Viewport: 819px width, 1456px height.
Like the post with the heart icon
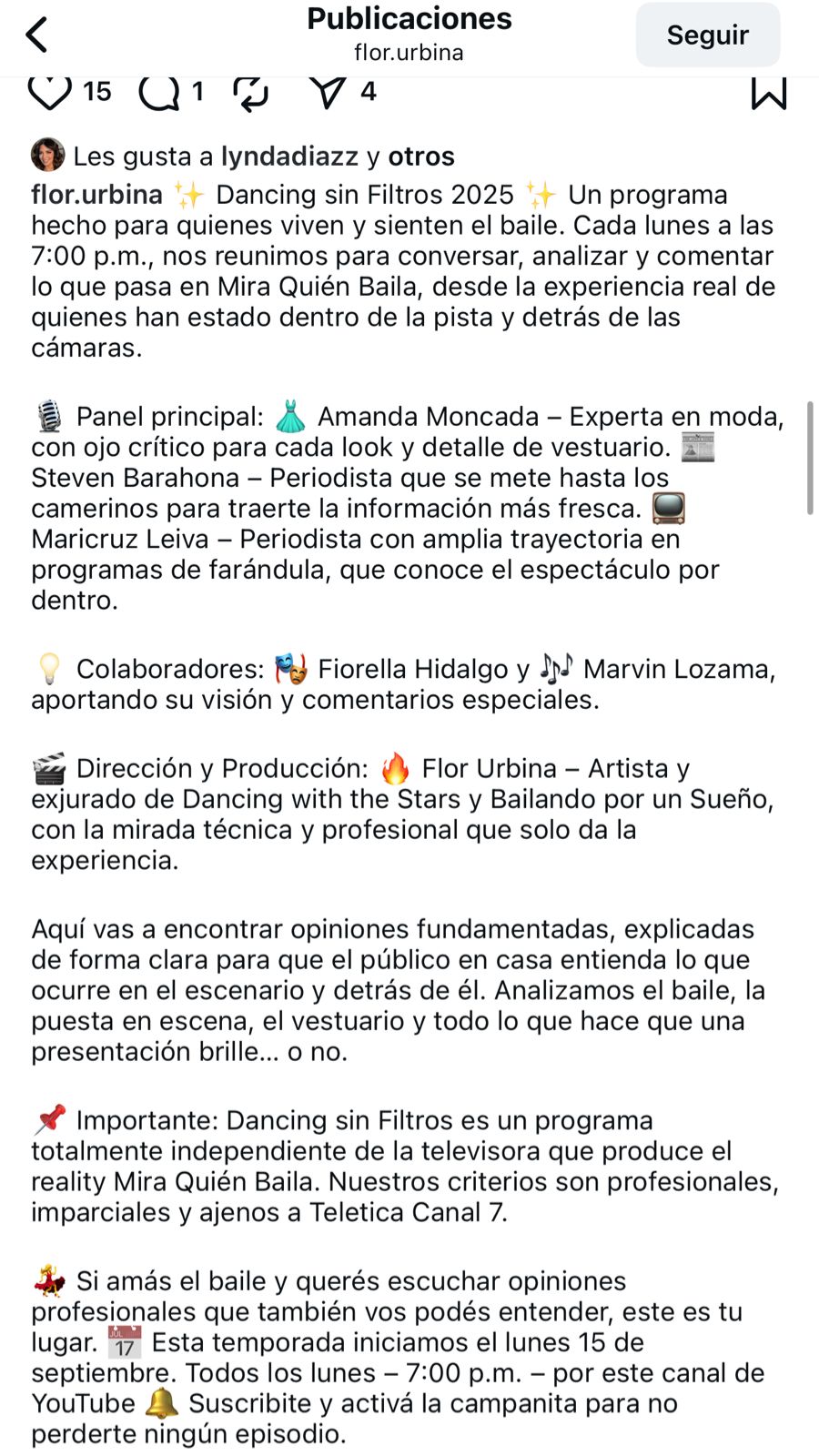coord(49,92)
